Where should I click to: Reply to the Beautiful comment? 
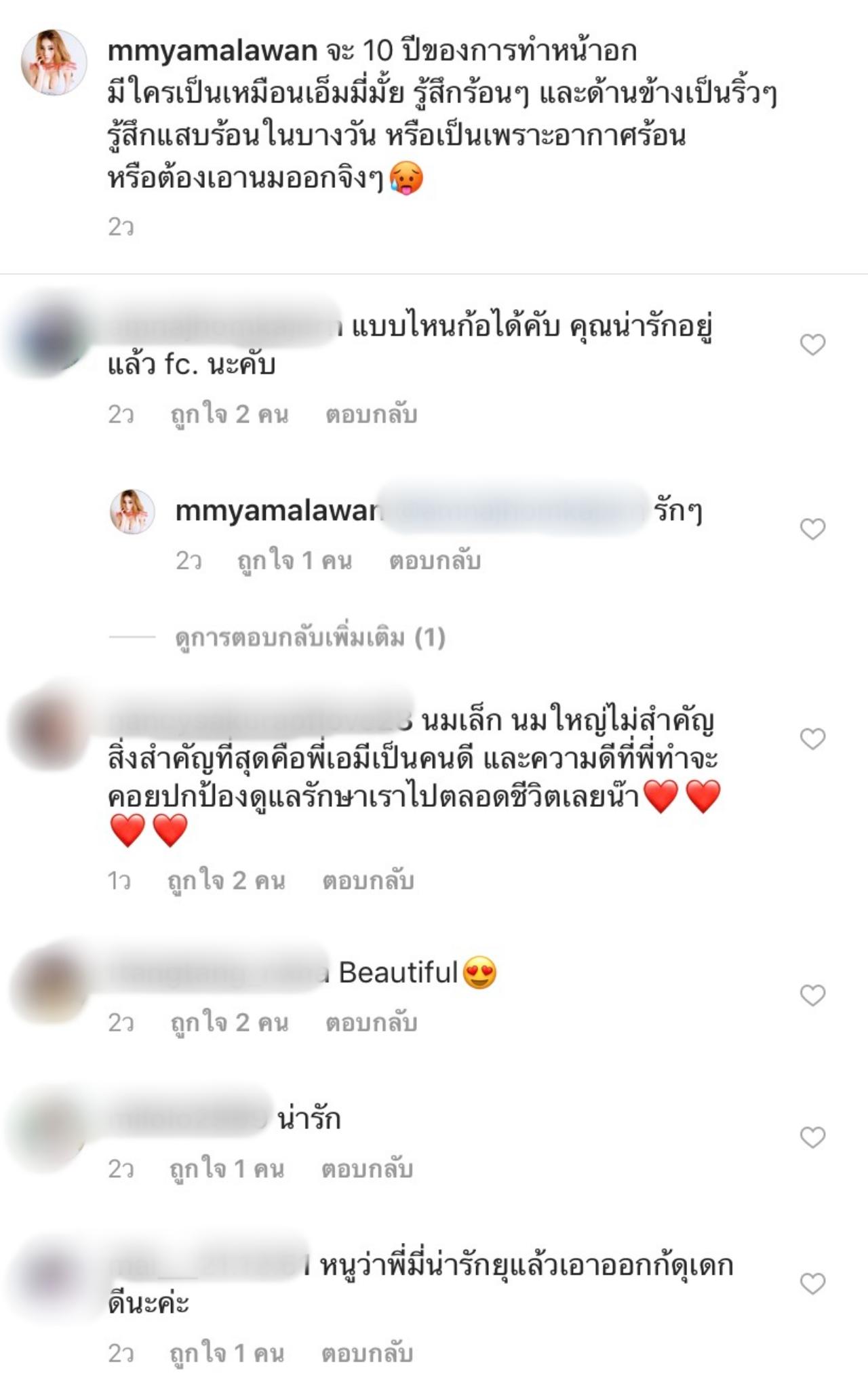point(371,1022)
